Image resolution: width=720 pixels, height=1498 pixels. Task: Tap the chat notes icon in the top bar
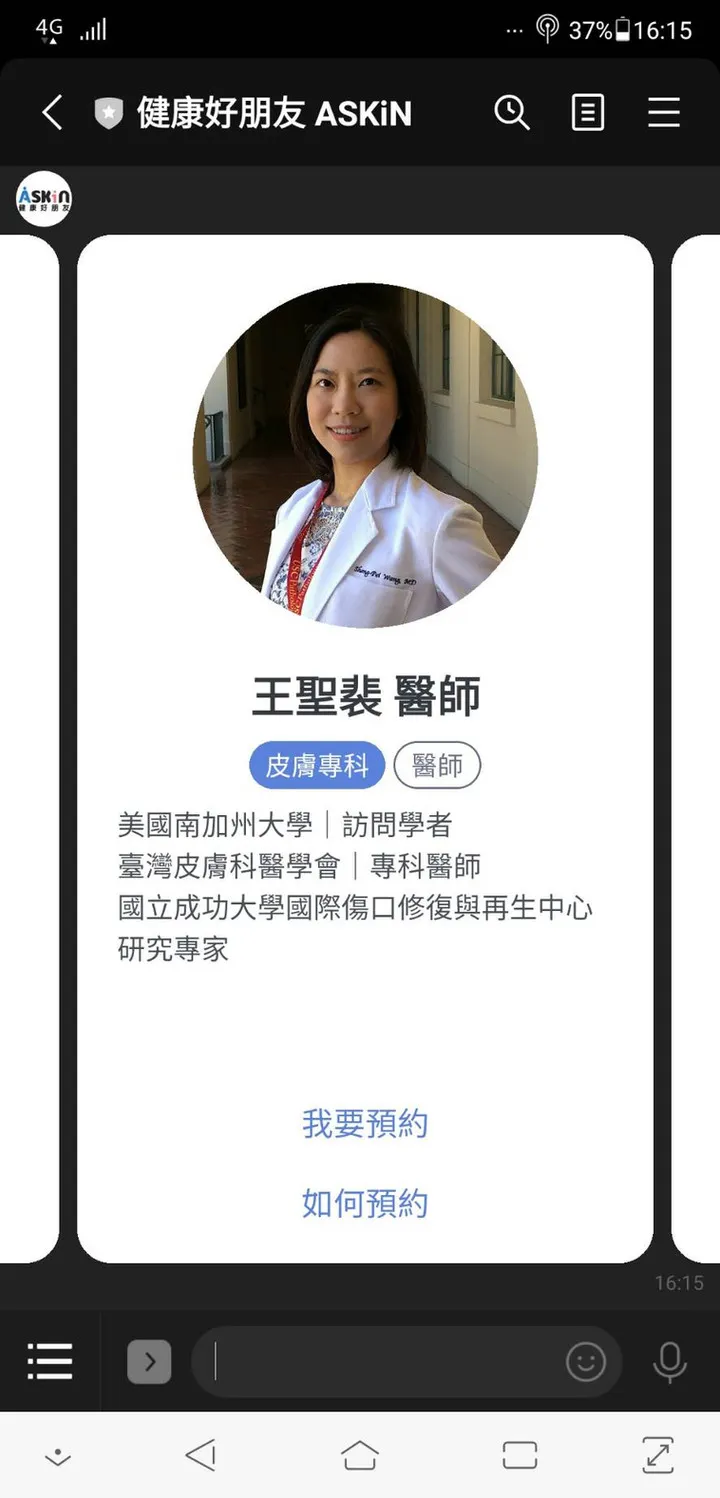pyautogui.click(x=588, y=113)
